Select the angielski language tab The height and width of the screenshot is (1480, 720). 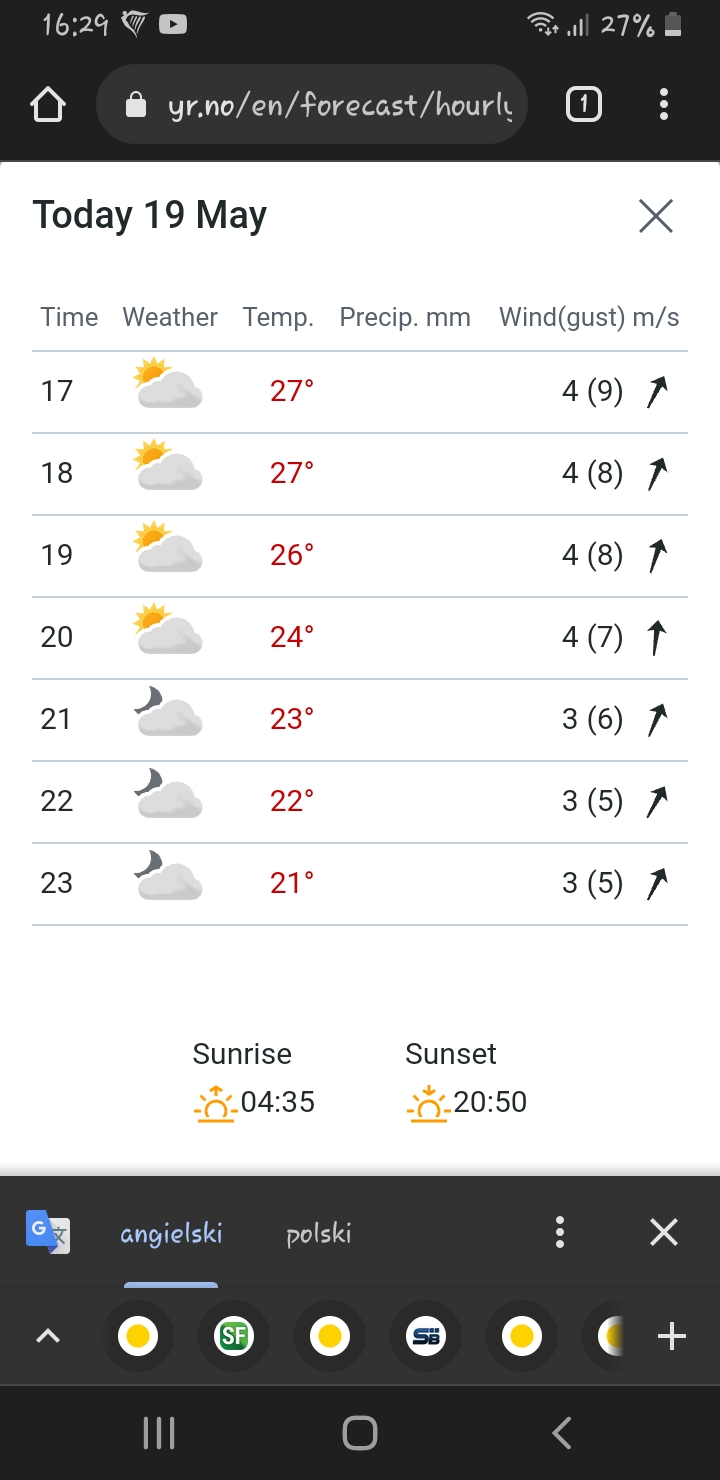[x=171, y=1233]
